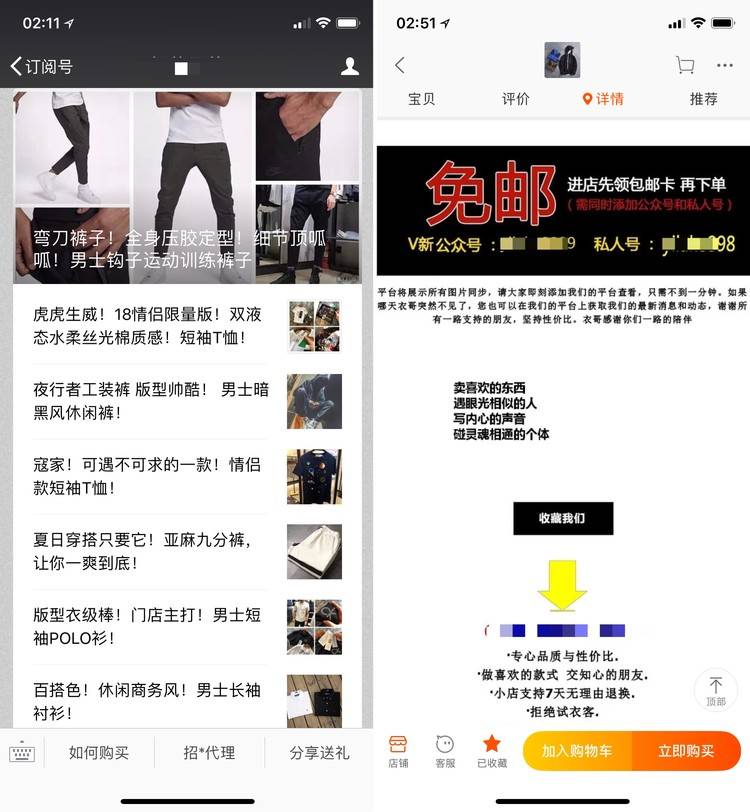
Task: Tap 加入购物车 to add item
Action: tap(577, 751)
